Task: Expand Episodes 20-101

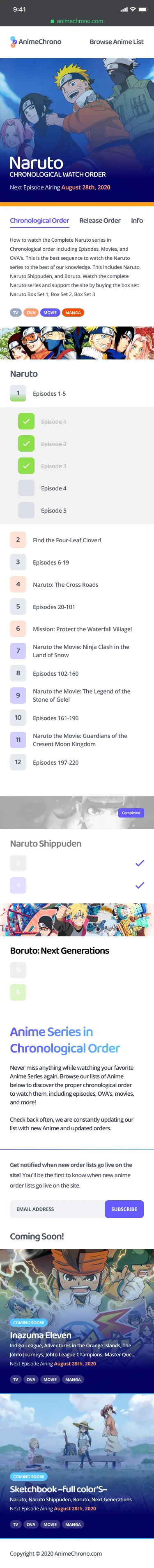Action: tap(77, 607)
